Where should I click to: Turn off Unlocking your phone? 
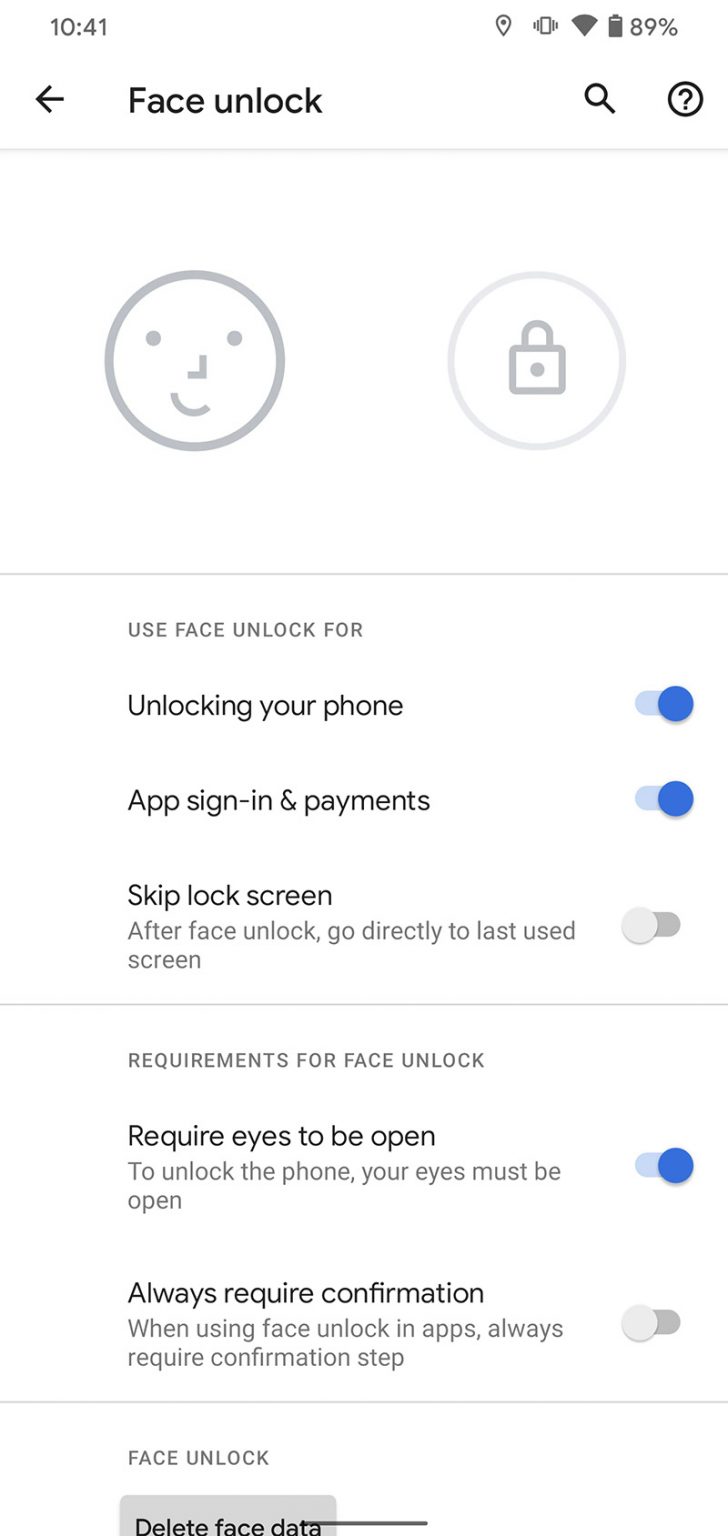tap(663, 704)
